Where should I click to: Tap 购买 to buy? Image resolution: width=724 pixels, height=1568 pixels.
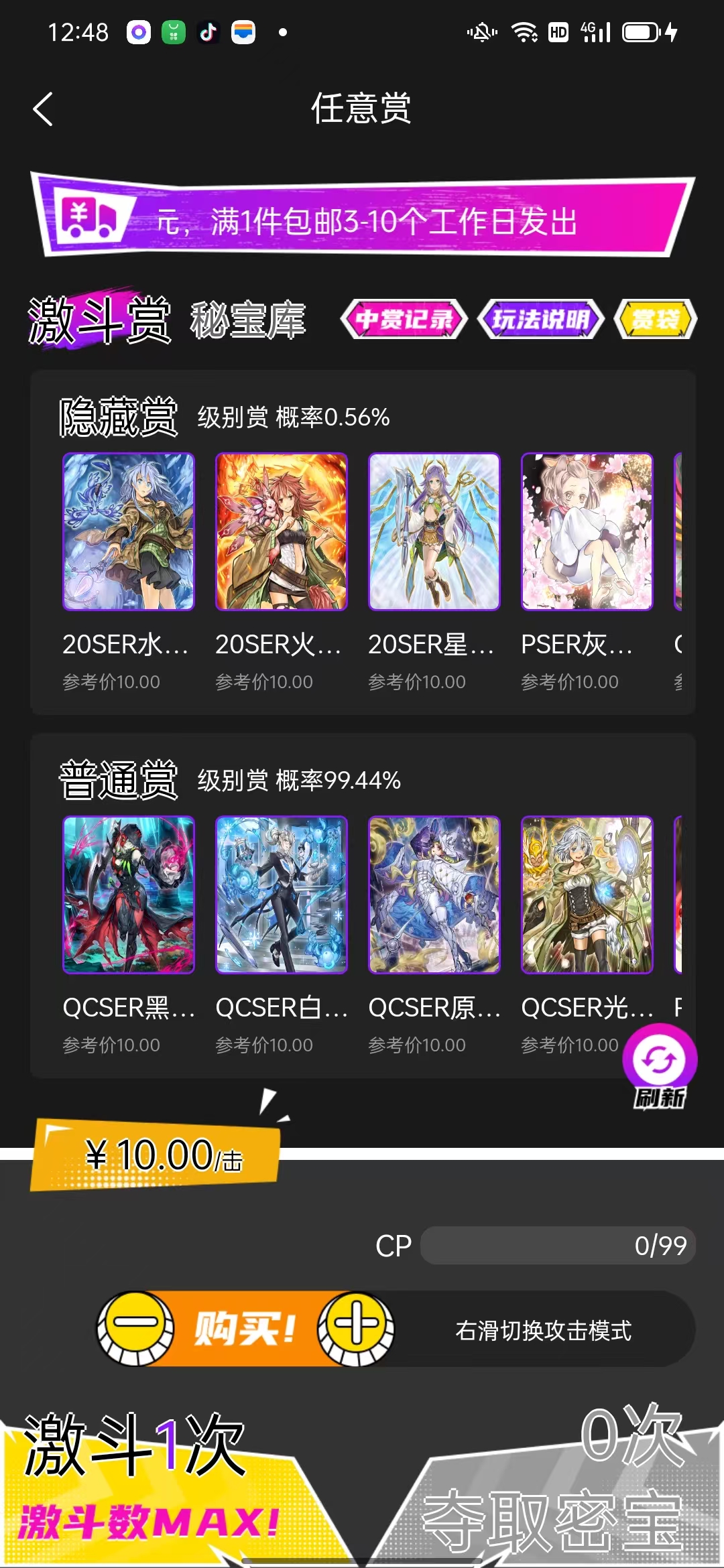[x=245, y=1328]
